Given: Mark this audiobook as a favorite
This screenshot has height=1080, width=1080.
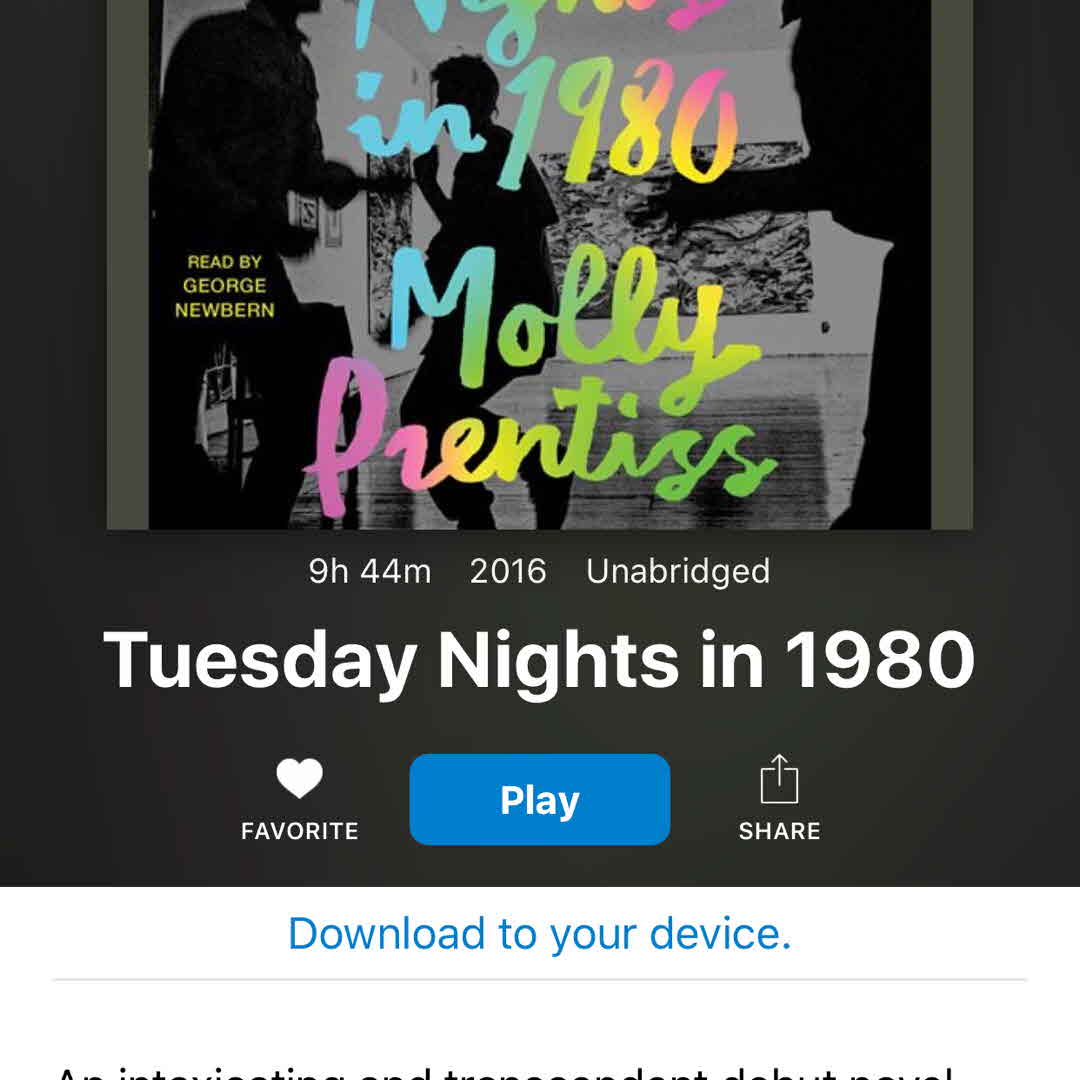Looking at the screenshot, I should coord(299,797).
